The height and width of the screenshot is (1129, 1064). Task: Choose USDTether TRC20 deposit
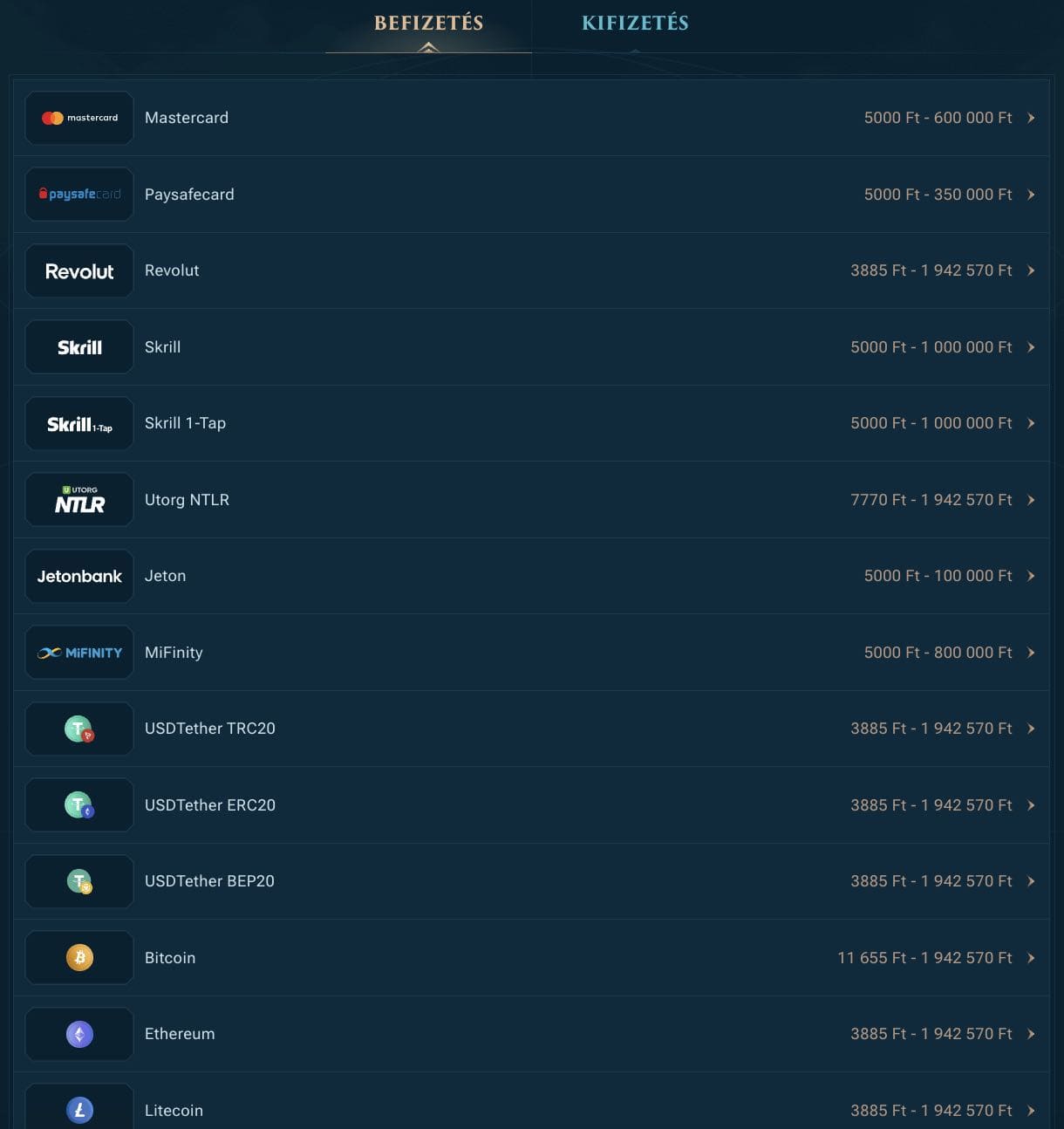(530, 729)
